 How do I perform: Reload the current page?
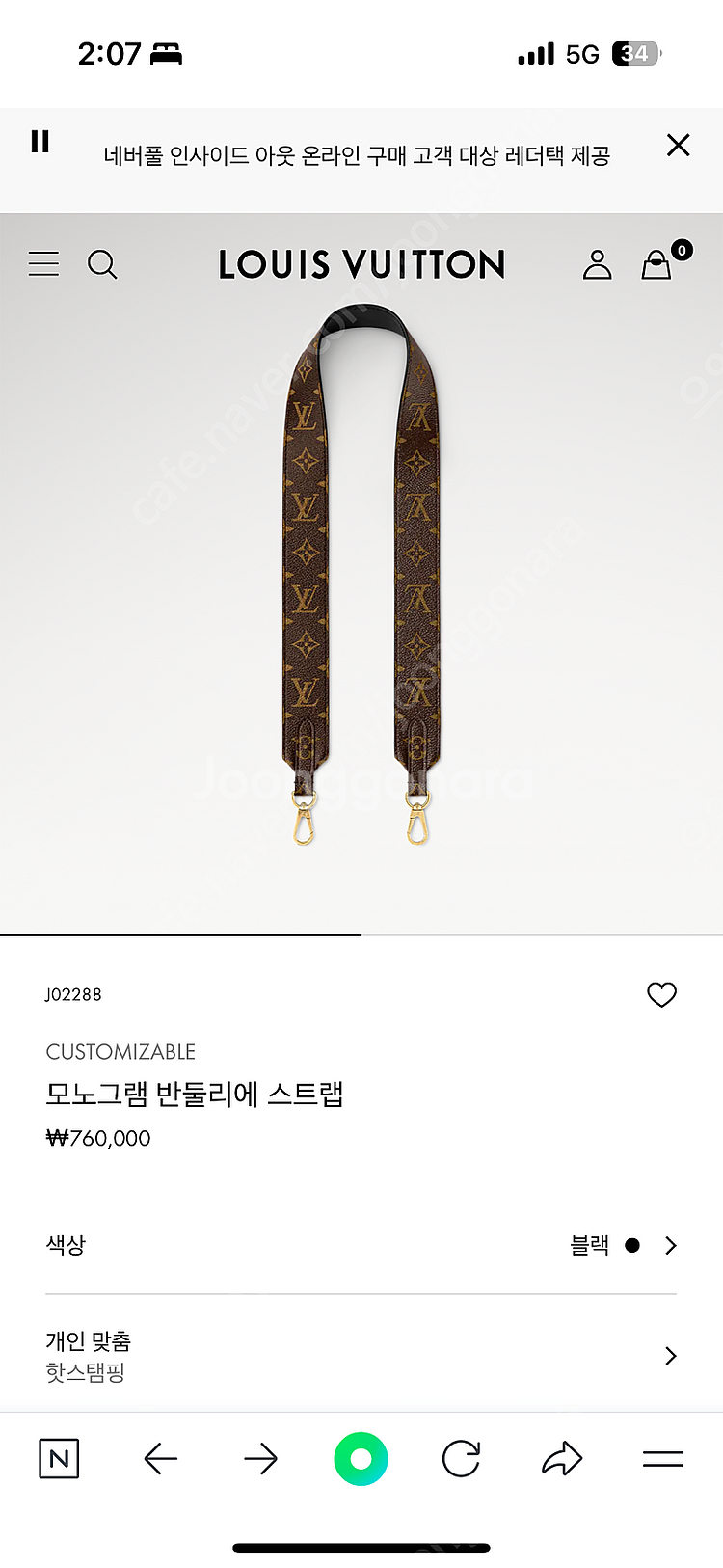461,1459
